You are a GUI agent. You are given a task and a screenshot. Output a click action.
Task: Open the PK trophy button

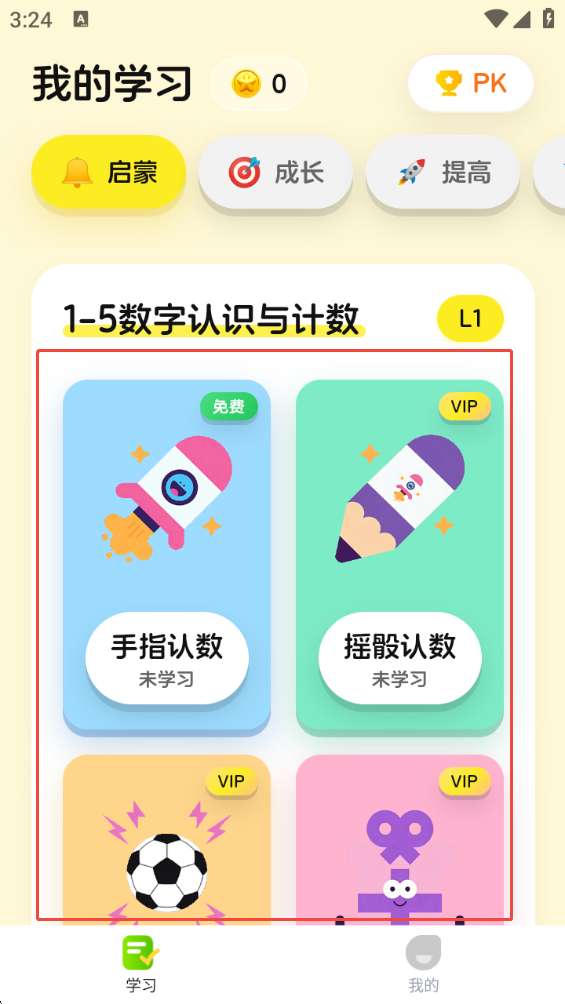click(471, 83)
